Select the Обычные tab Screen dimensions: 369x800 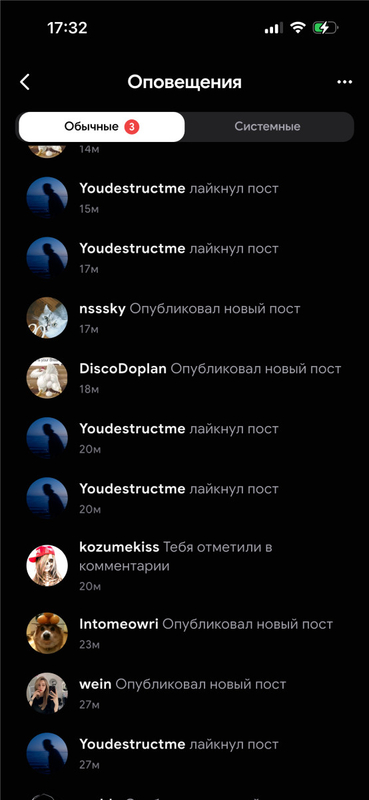[102, 127]
